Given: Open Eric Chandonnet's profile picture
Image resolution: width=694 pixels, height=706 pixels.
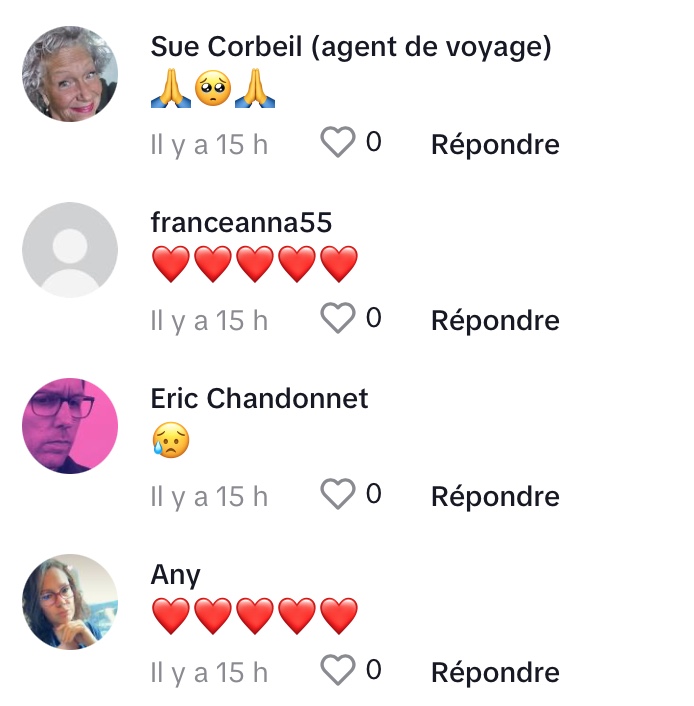Looking at the screenshot, I should coord(70,426).
